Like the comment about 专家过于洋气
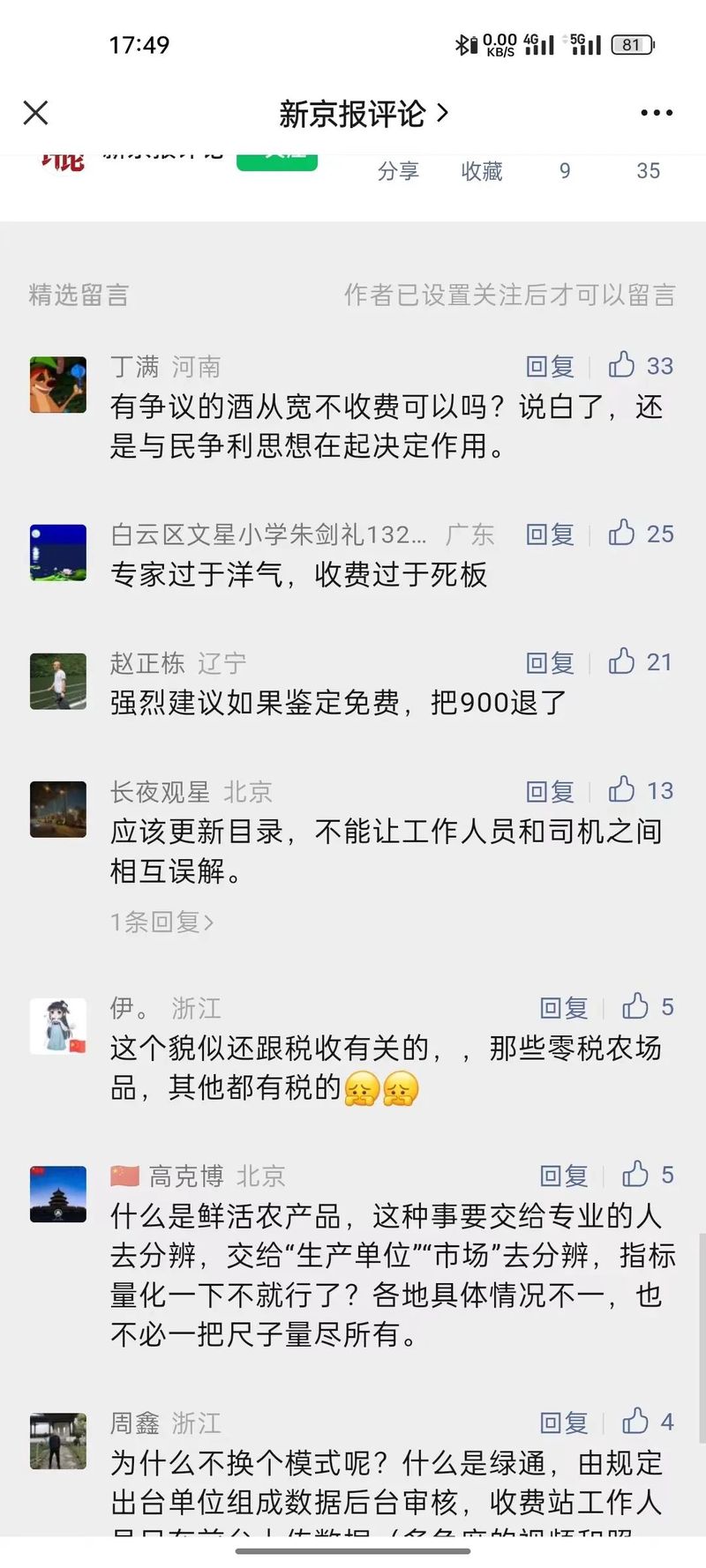Viewport: 706px width, 1568px height. point(622,533)
